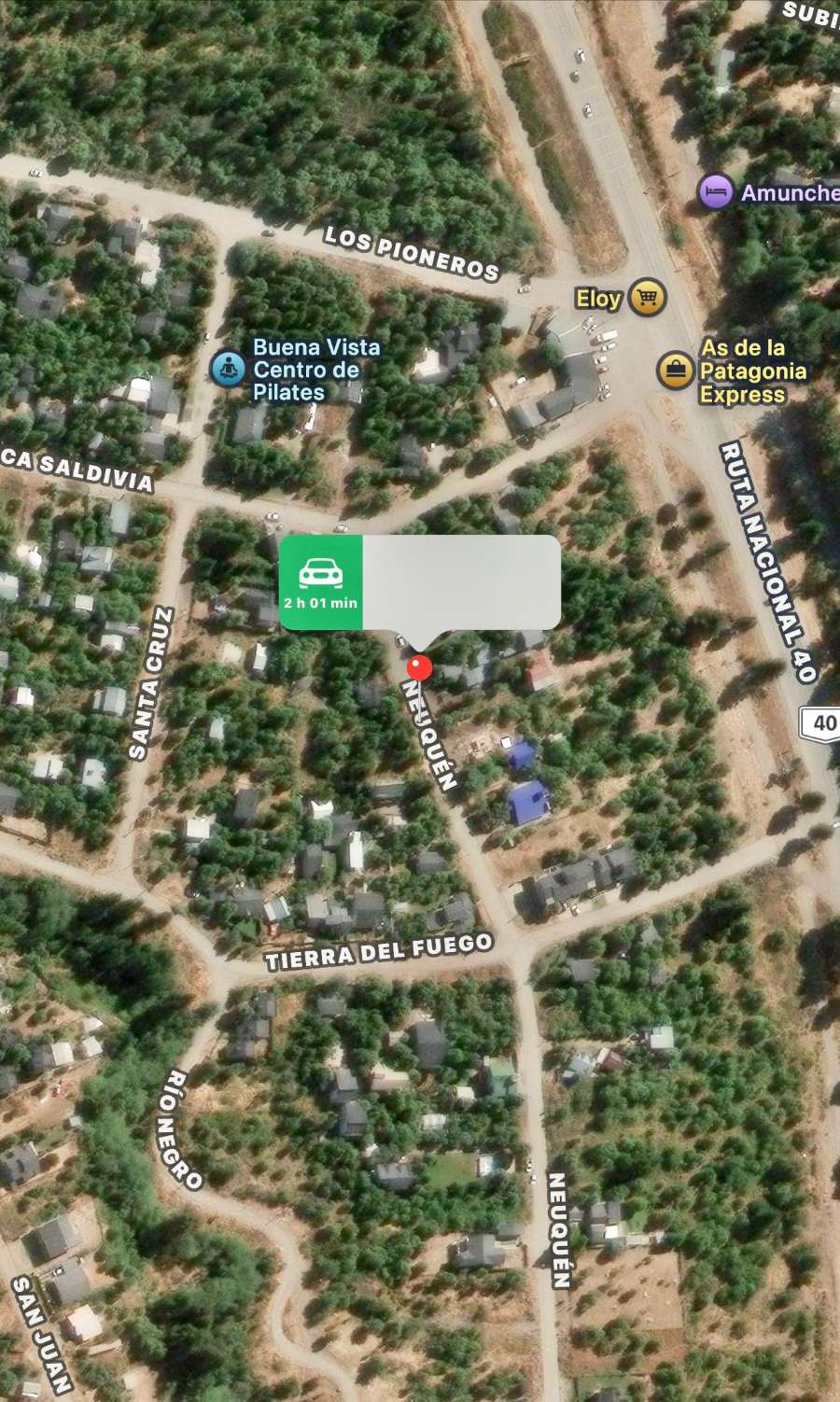Click the Eloy label text

pyautogui.click(x=598, y=299)
